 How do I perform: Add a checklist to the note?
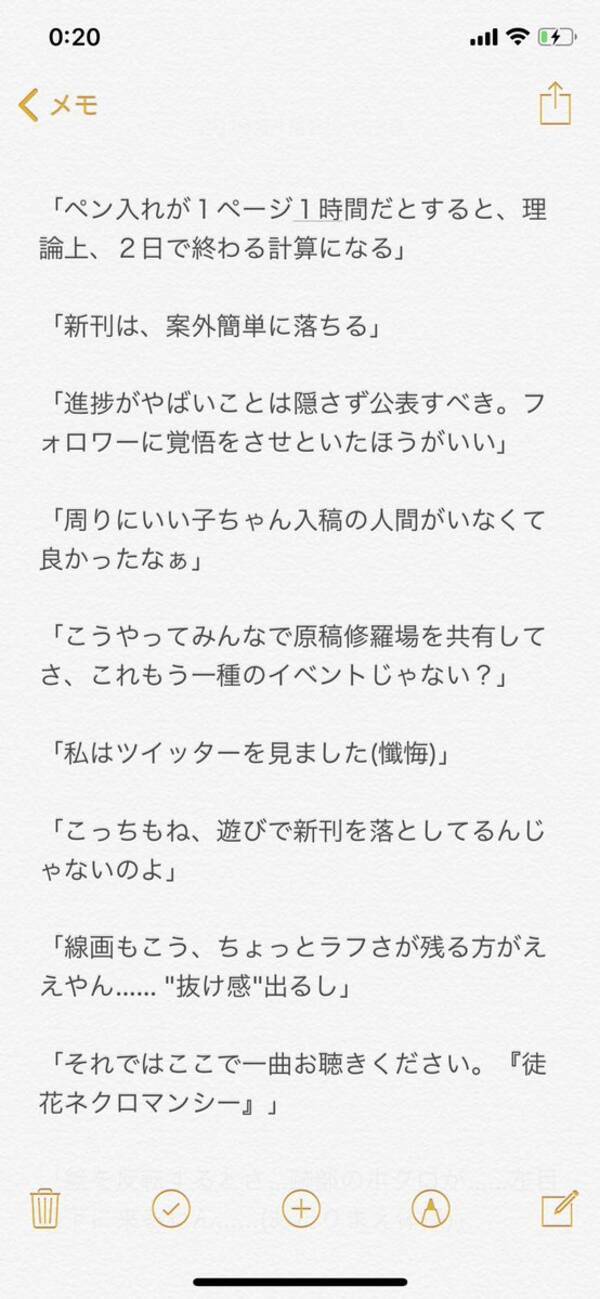click(171, 1208)
